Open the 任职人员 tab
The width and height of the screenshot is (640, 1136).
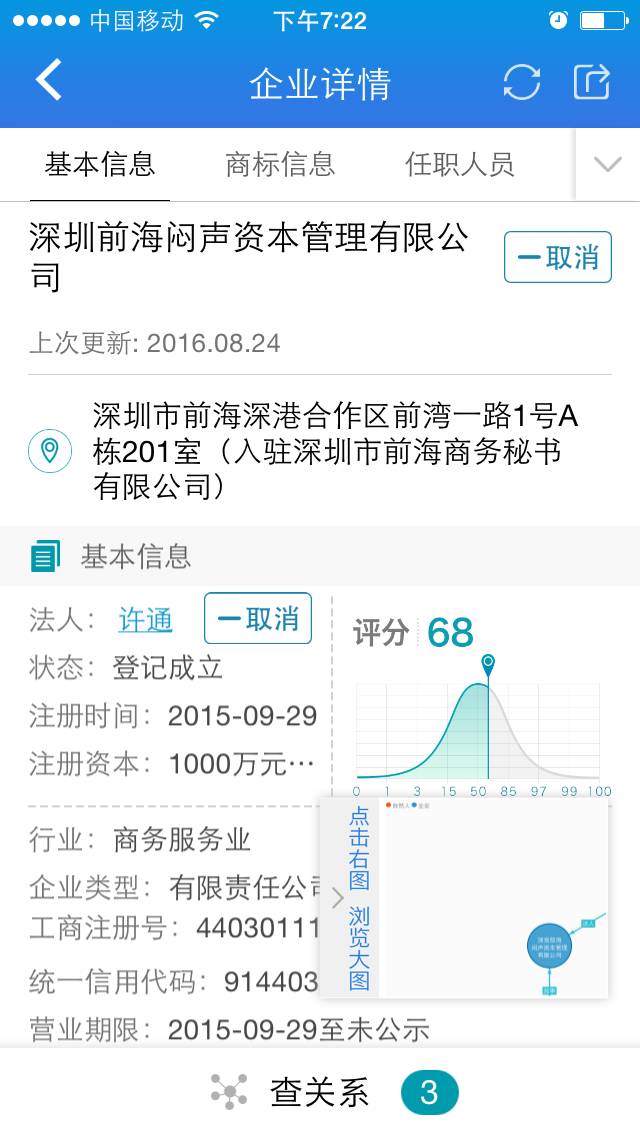[x=460, y=165]
